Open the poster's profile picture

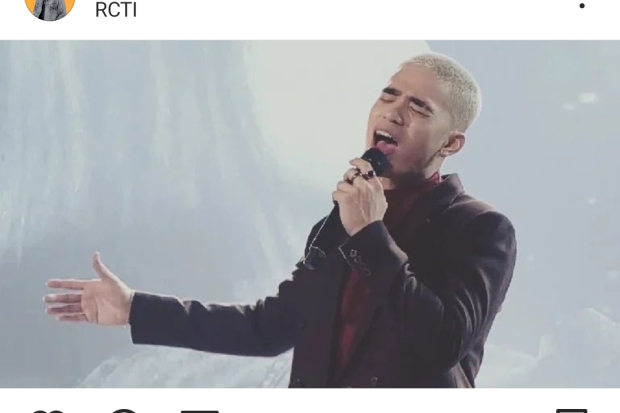(x=49, y=8)
